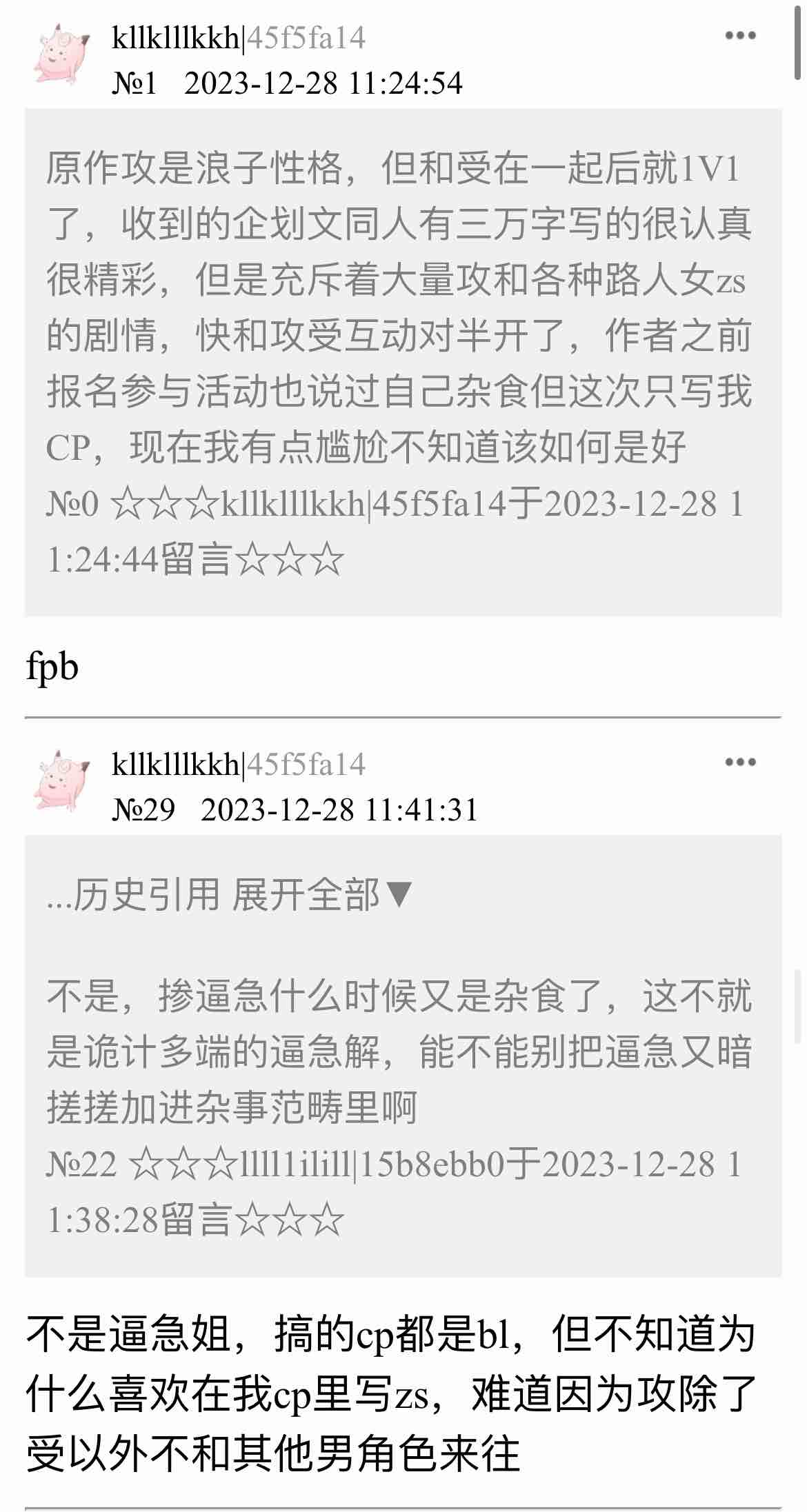807x1512 pixels.
Task: Tap the avatar on post №1
Action: (x=62, y=54)
